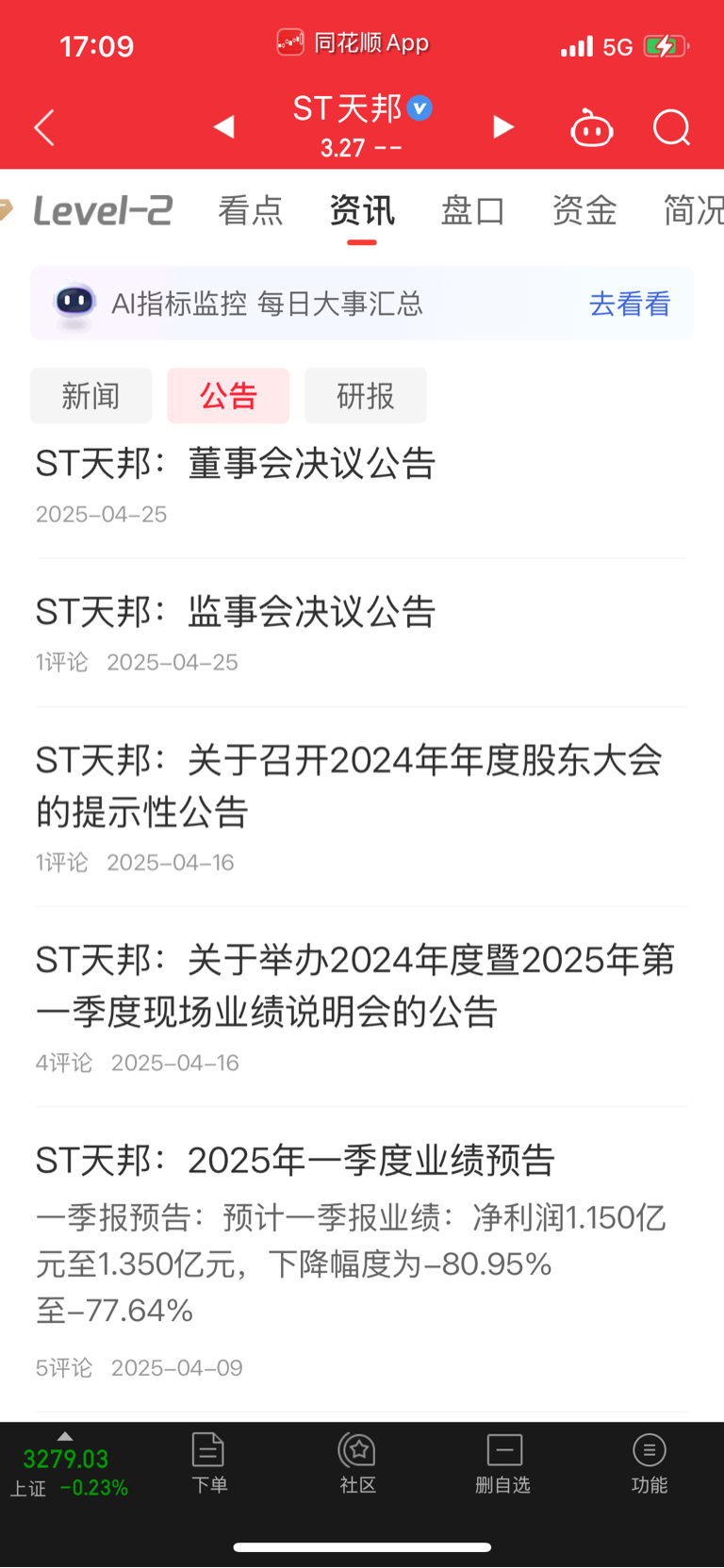Open the 2025年一季度业绩预告 announcement
724x1568 pixels.
tap(362, 1261)
